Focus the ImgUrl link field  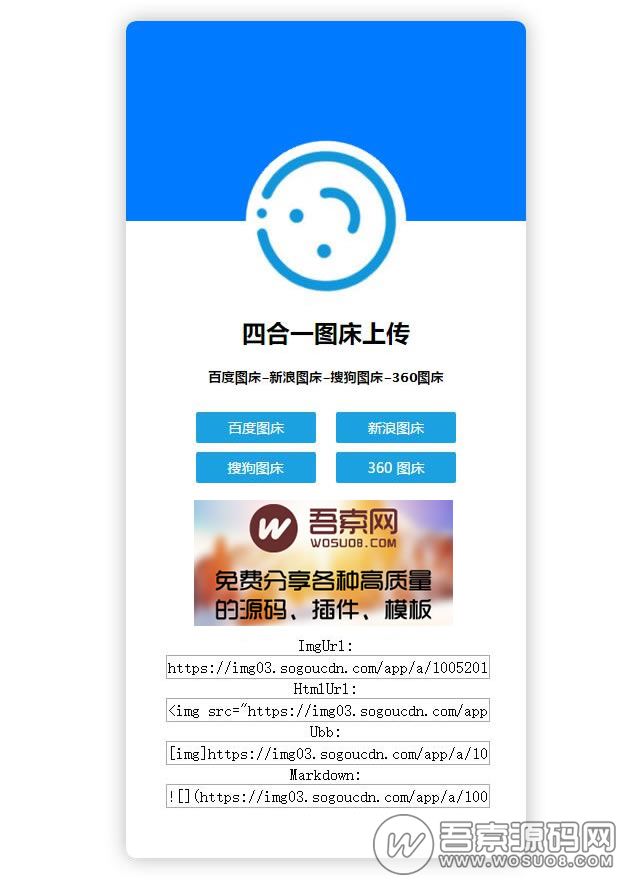(328, 668)
